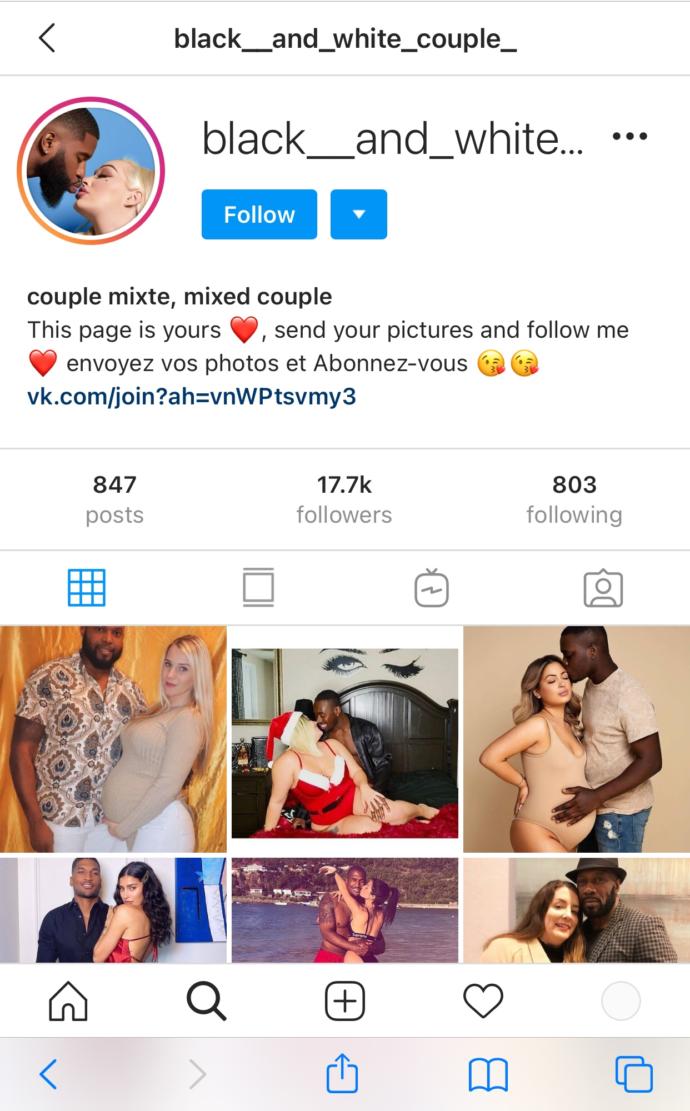View the 803 following list
Screen dimensions: 690x1111
pos(574,500)
